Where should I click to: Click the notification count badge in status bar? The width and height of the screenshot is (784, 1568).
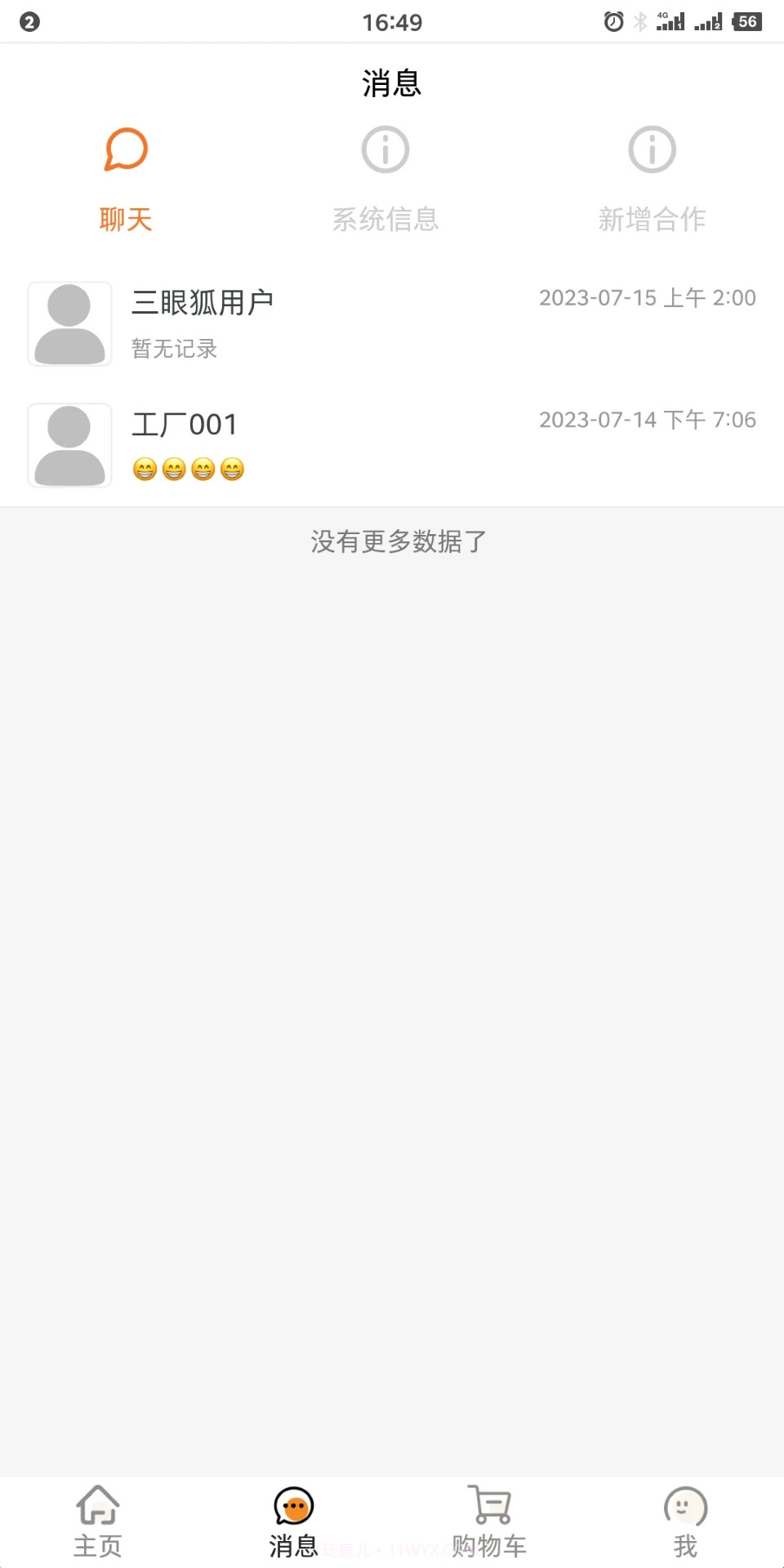30,21
